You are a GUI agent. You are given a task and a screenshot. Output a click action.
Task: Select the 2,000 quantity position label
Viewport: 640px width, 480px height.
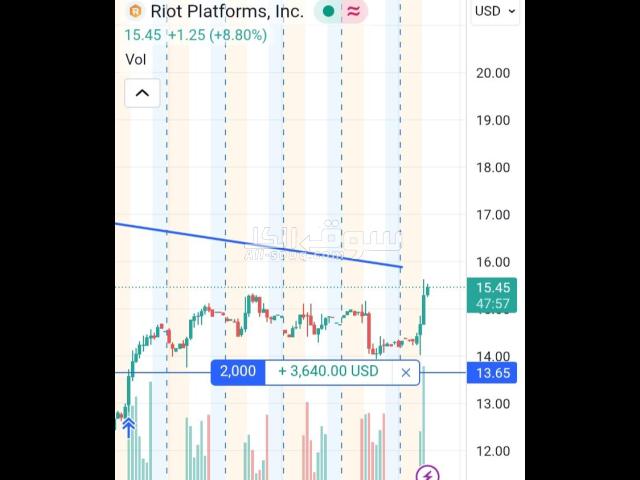(x=238, y=372)
